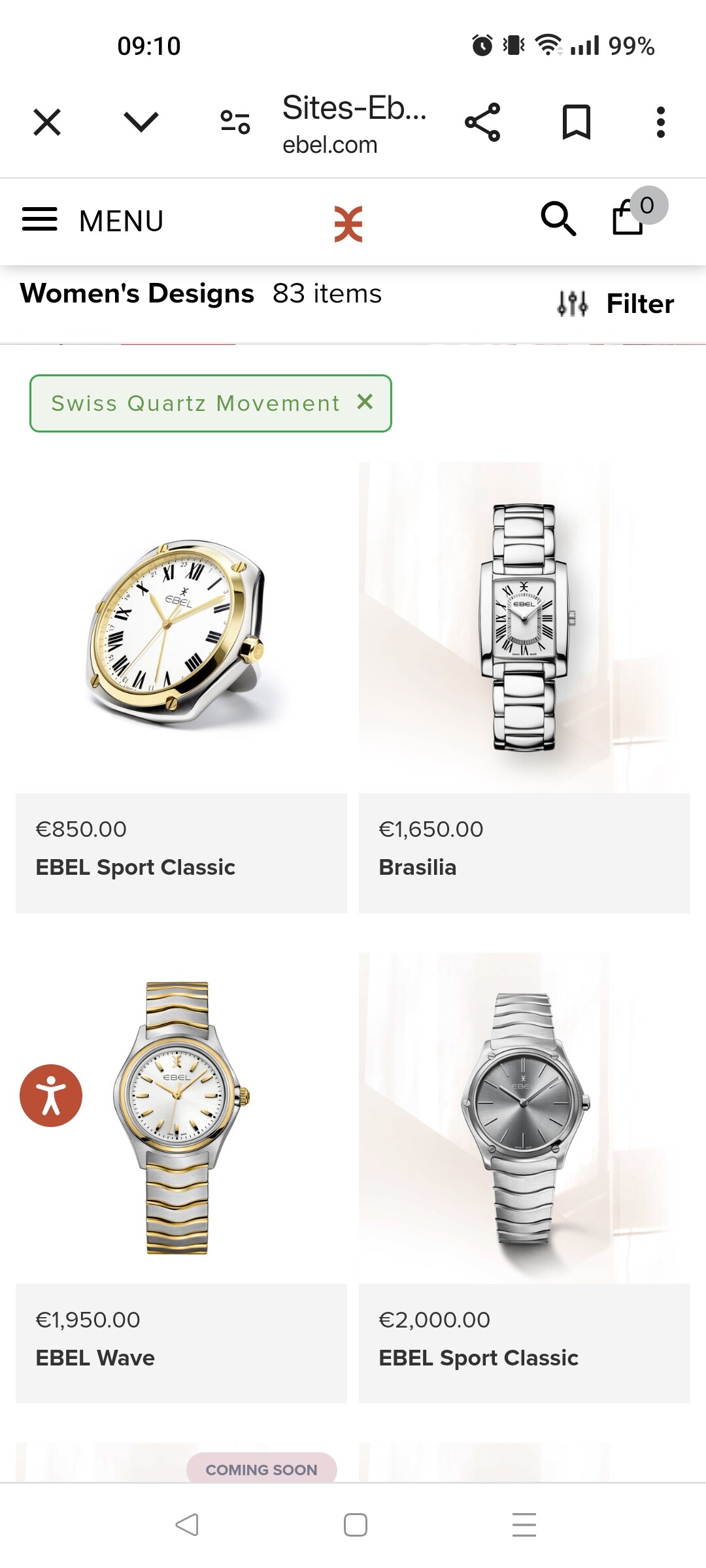Open the MENU drawer
Screen dimensions: 706x1568
coord(92,221)
